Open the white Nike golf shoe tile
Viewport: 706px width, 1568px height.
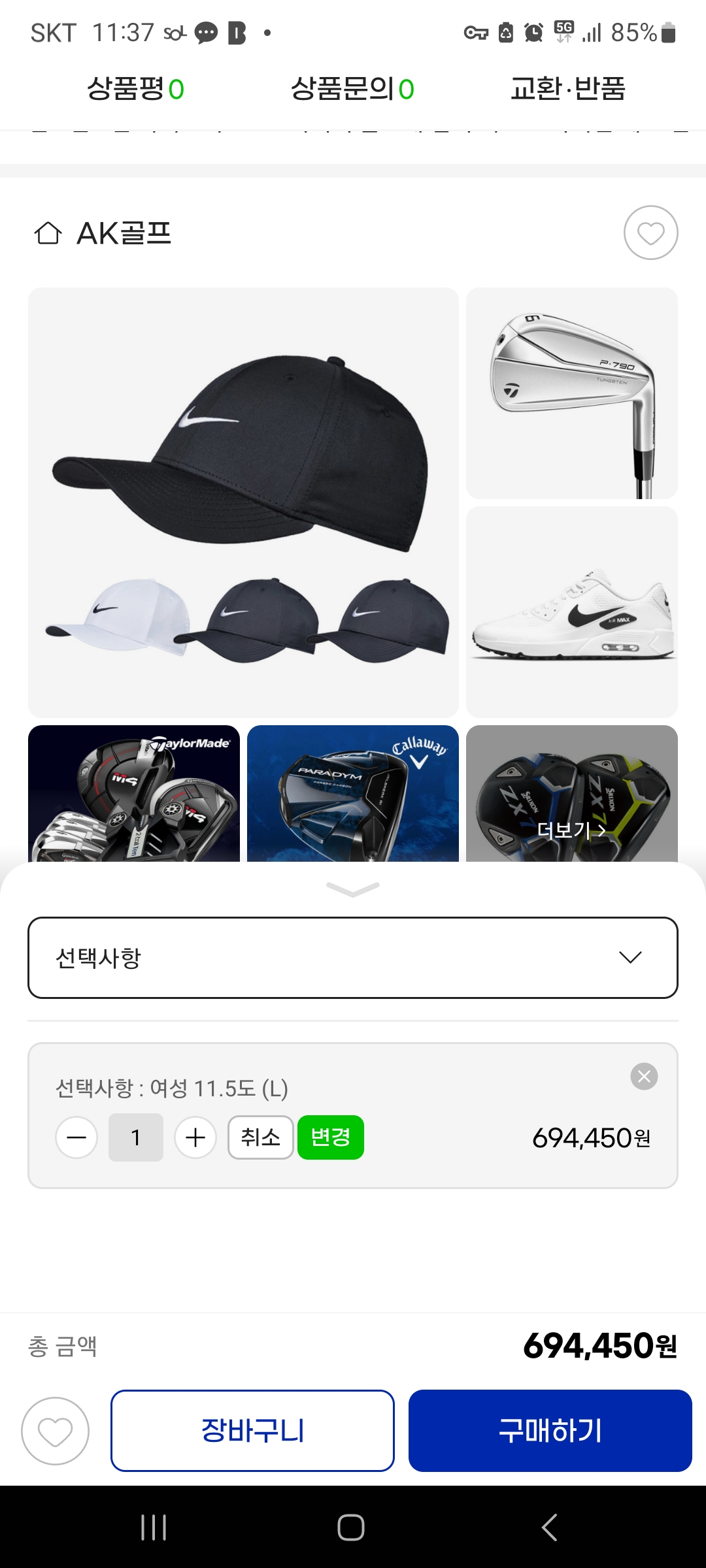pos(571,612)
